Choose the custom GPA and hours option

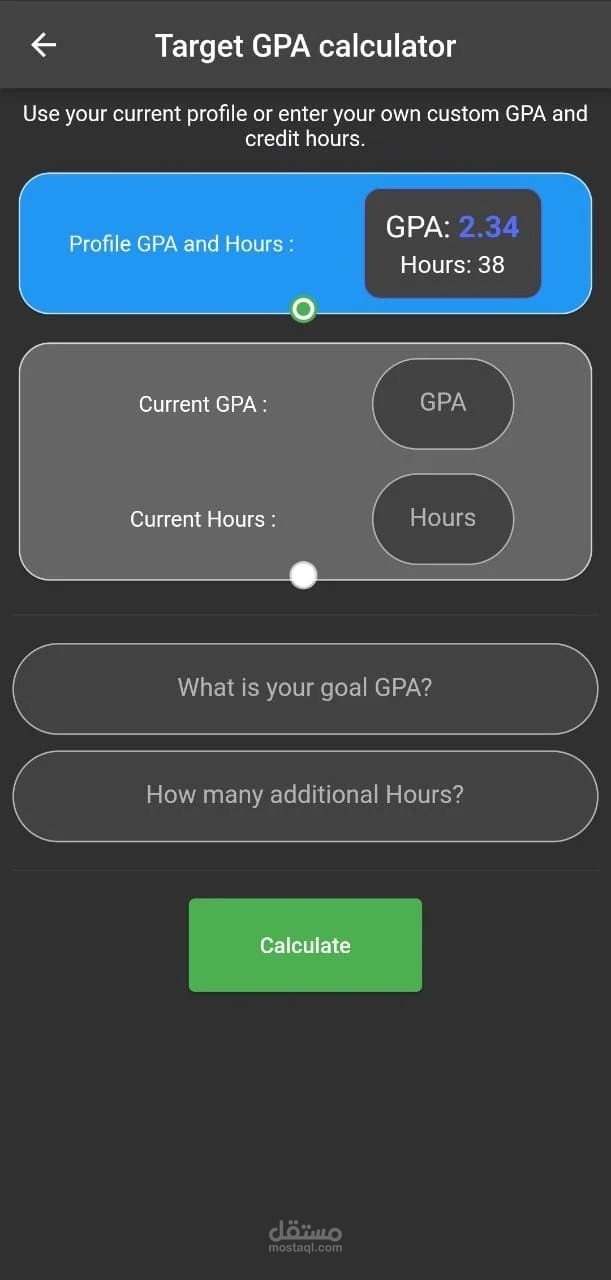pyautogui.click(x=303, y=575)
